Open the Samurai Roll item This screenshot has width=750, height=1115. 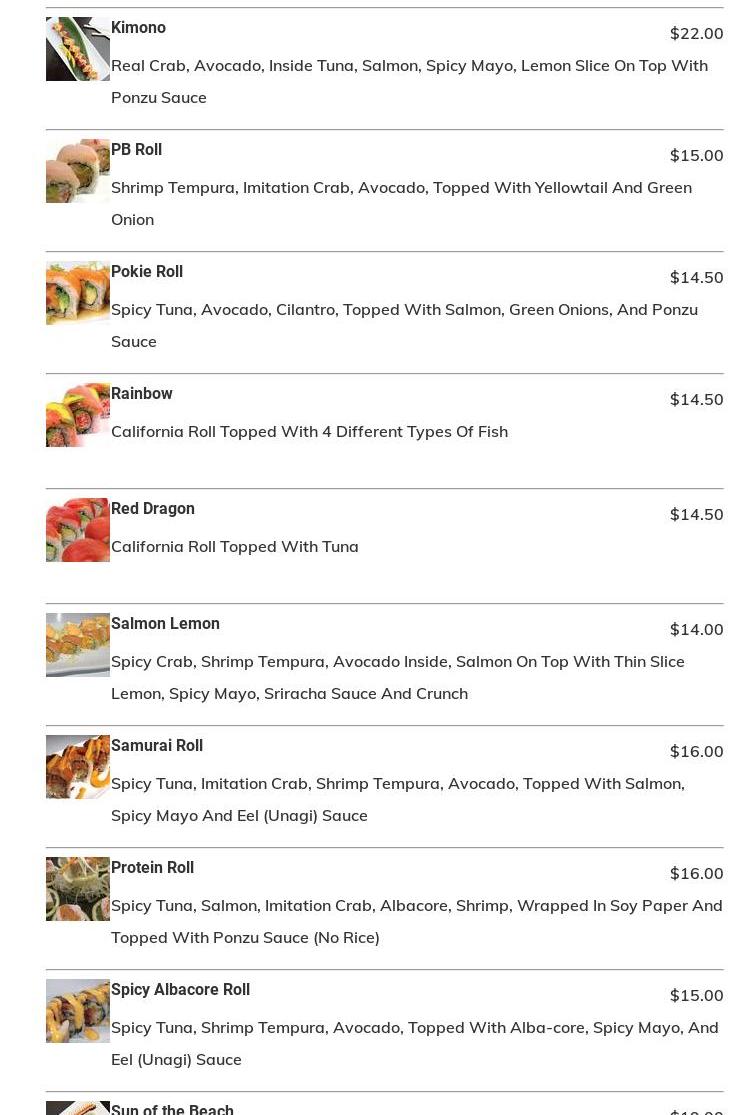tap(157, 746)
